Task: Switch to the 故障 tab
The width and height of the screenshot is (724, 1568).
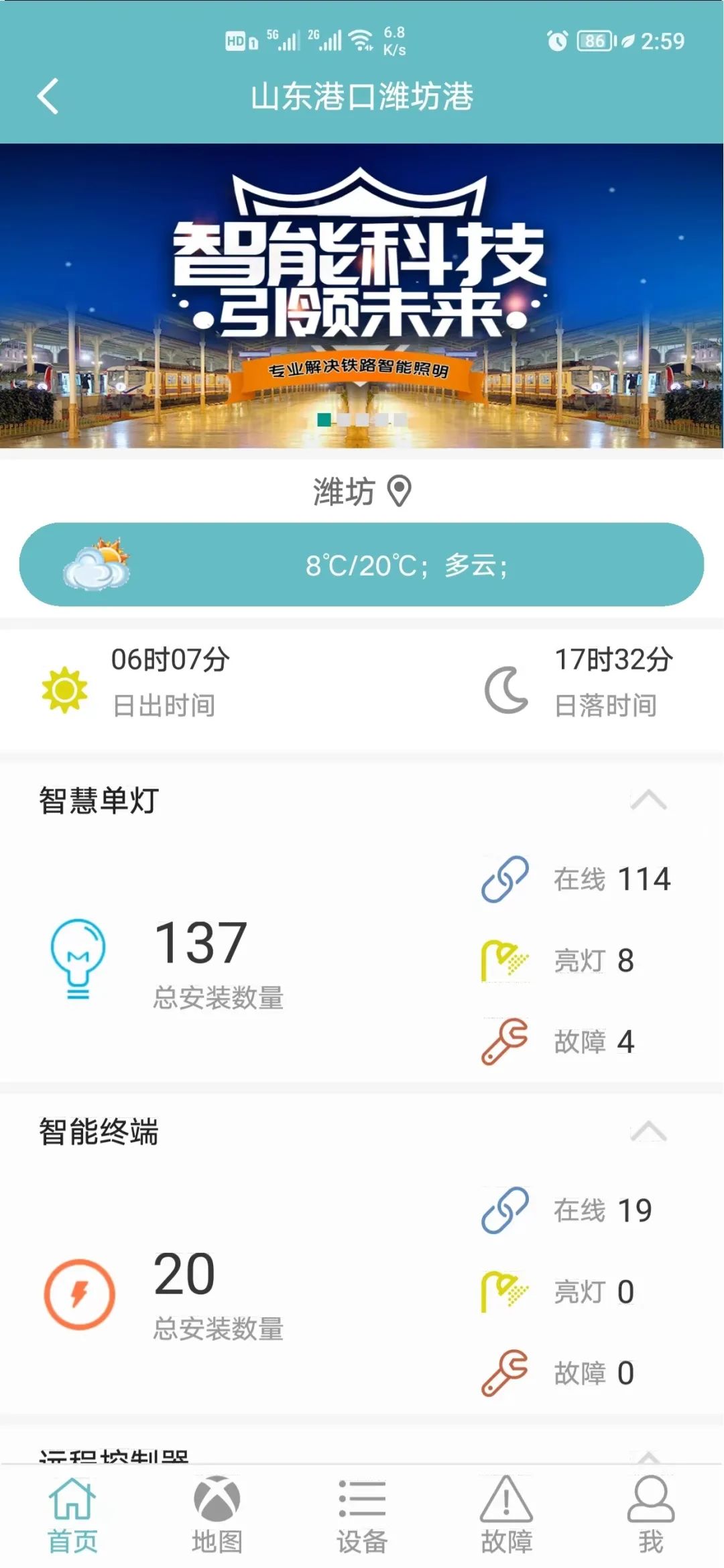Action: [507, 1514]
